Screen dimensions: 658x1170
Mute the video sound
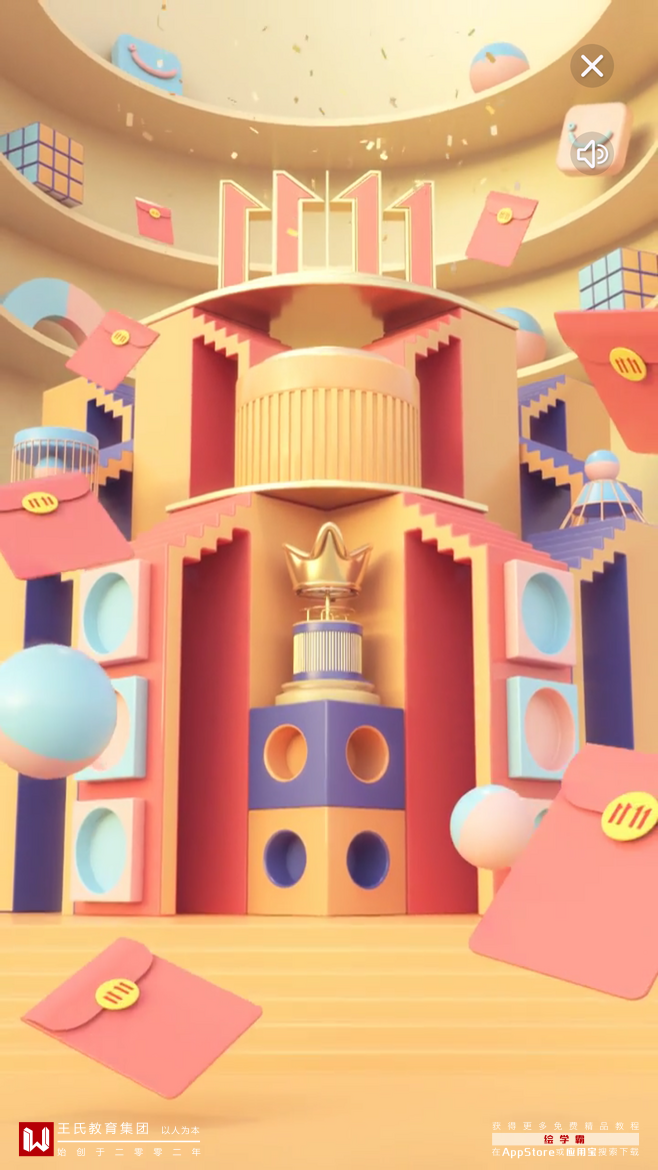coord(592,153)
